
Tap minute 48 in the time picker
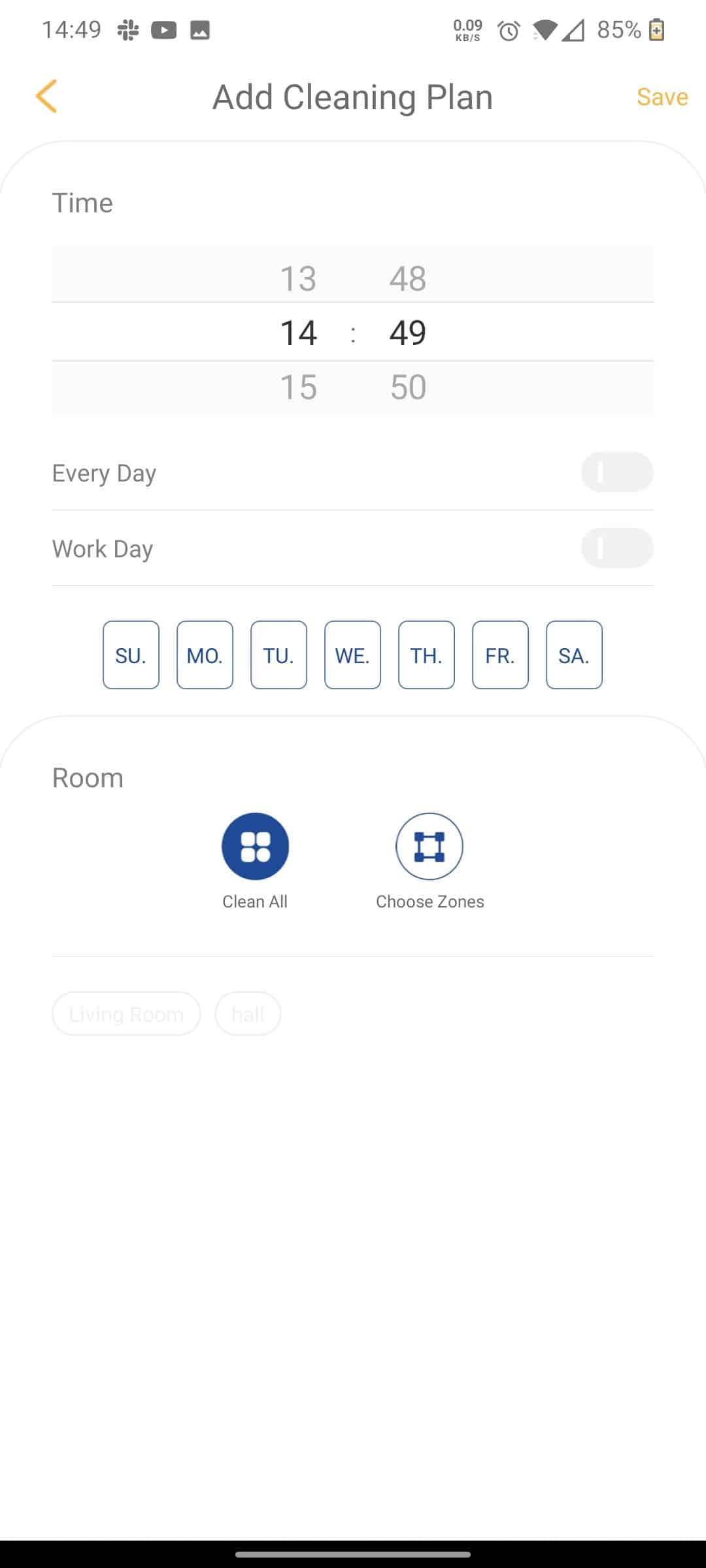408,279
